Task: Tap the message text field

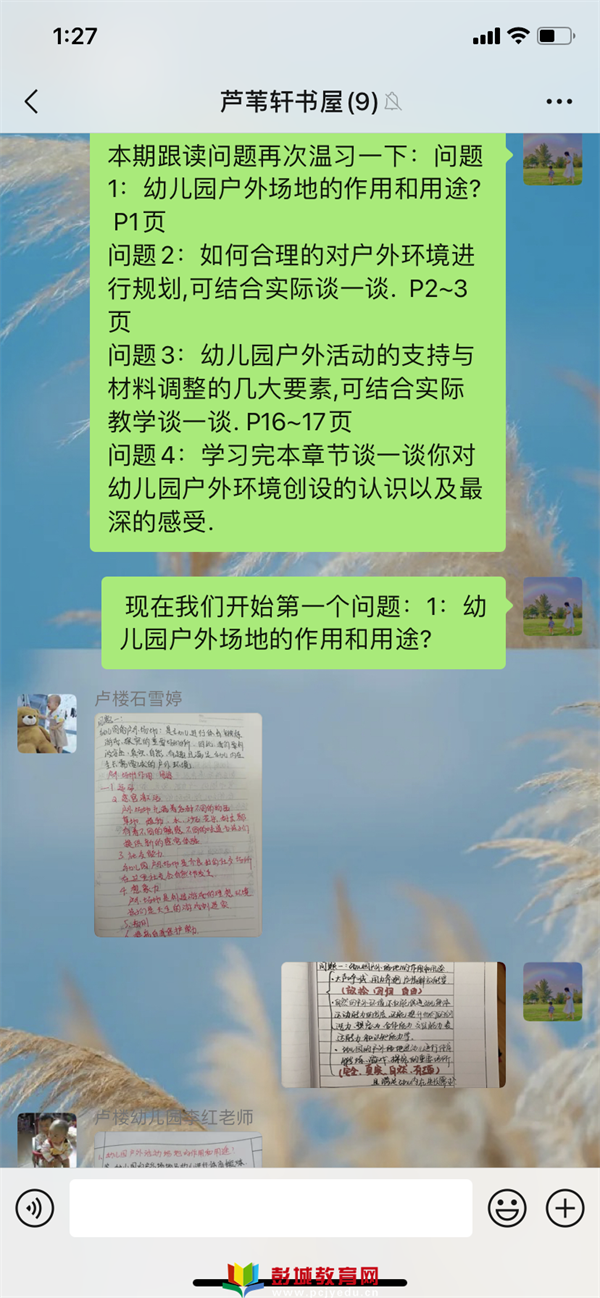Action: click(270, 1208)
